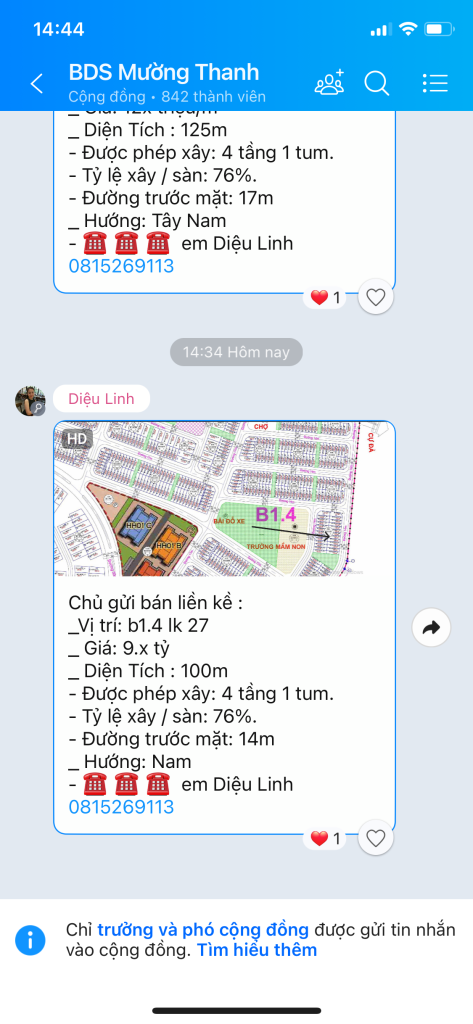The image size is (473, 1024).
Task: Open the trưởng và phó cộng đồng link
Action: click(203, 929)
